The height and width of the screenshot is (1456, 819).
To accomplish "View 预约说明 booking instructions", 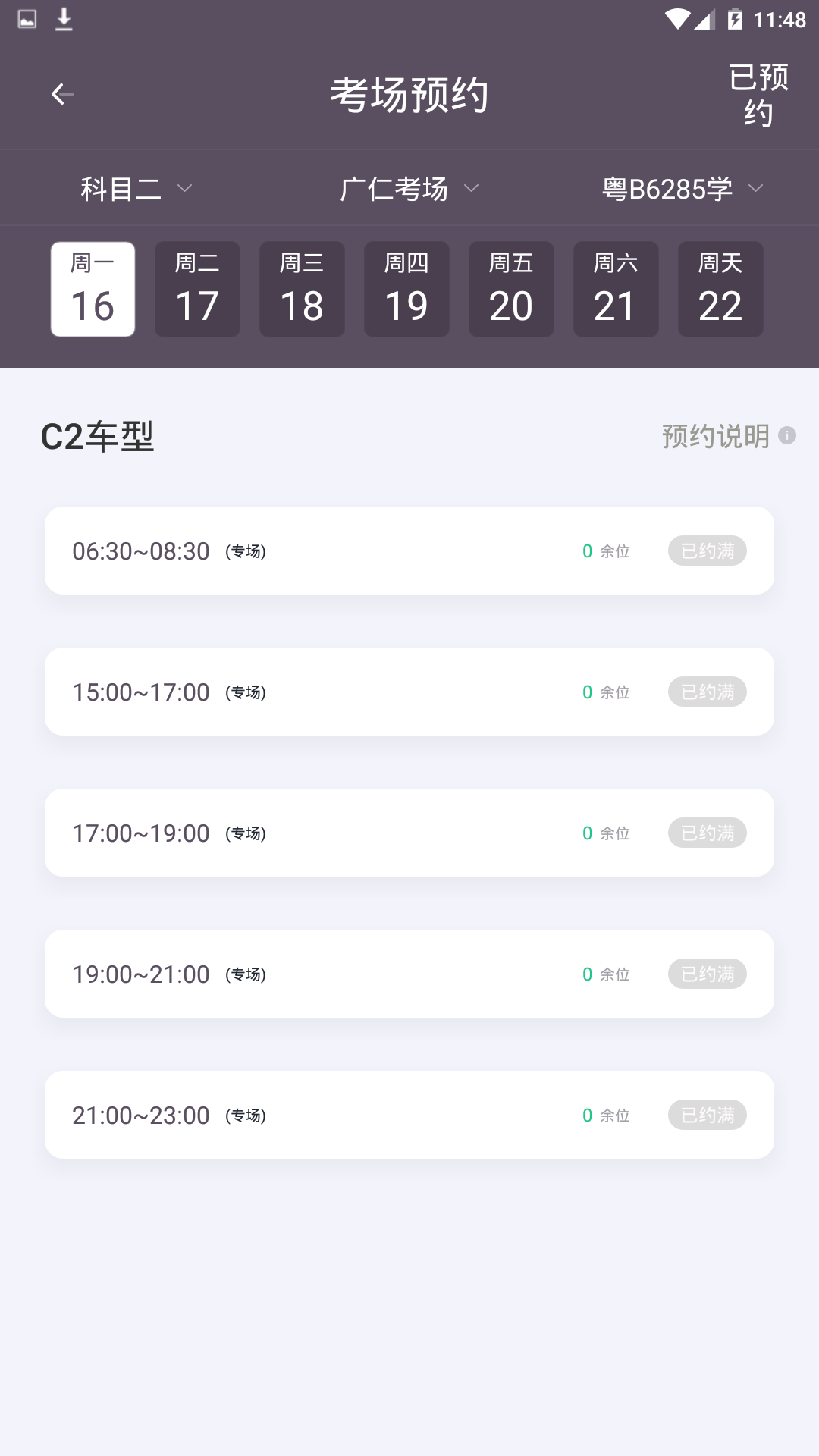I will point(728,436).
